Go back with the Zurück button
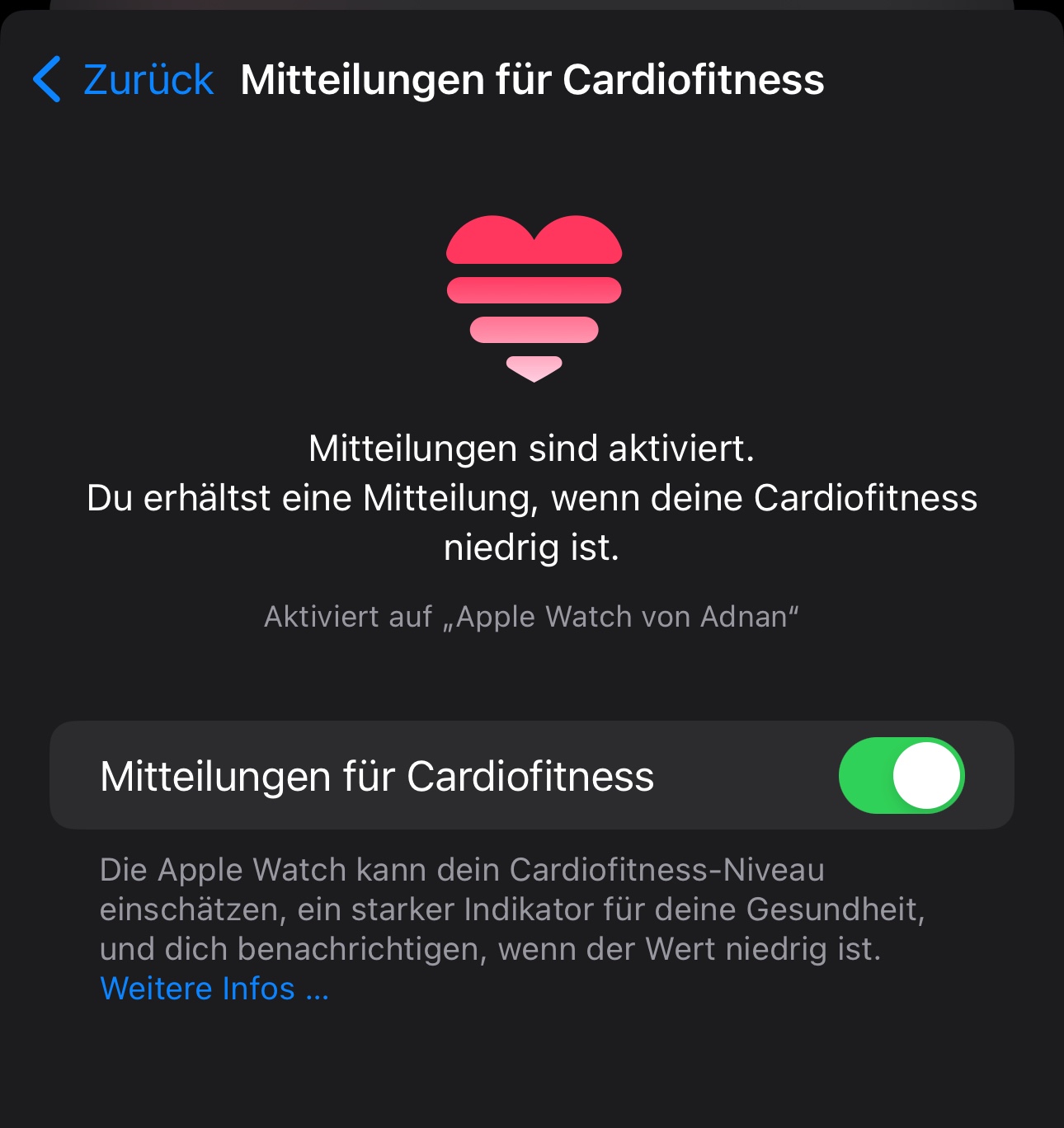Image resolution: width=1064 pixels, height=1128 pixels. tap(123, 80)
